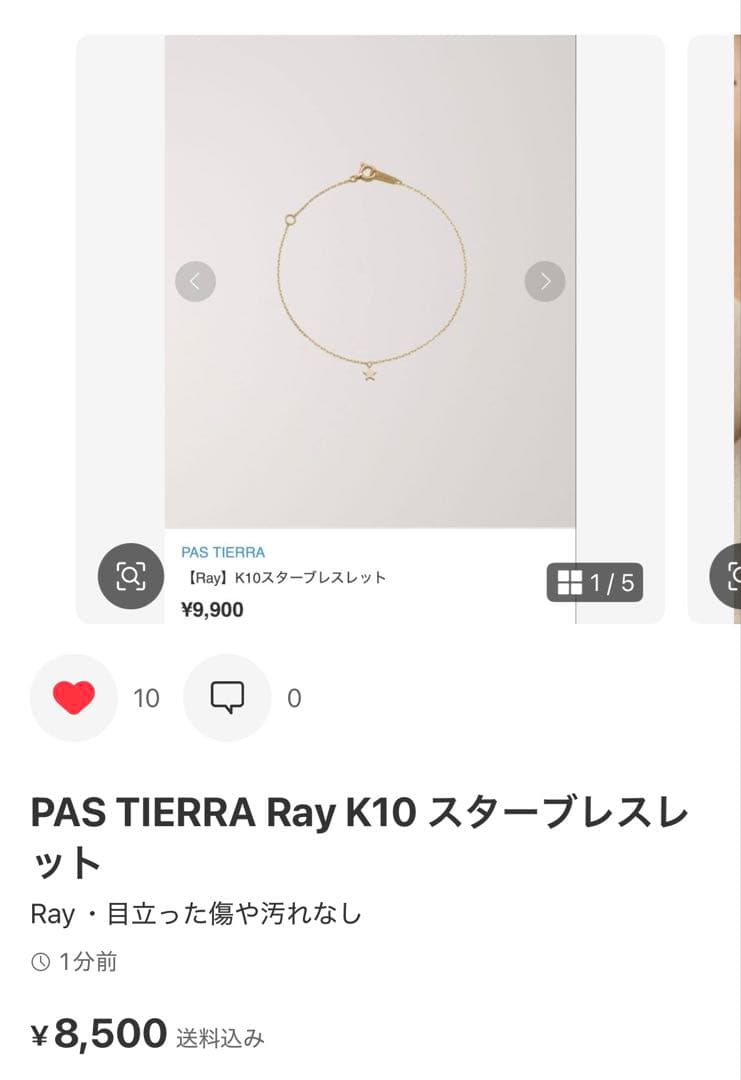Screen dimensions: 741x1080
Task: Toggle the like on this bracelet listing
Action: tap(73, 697)
